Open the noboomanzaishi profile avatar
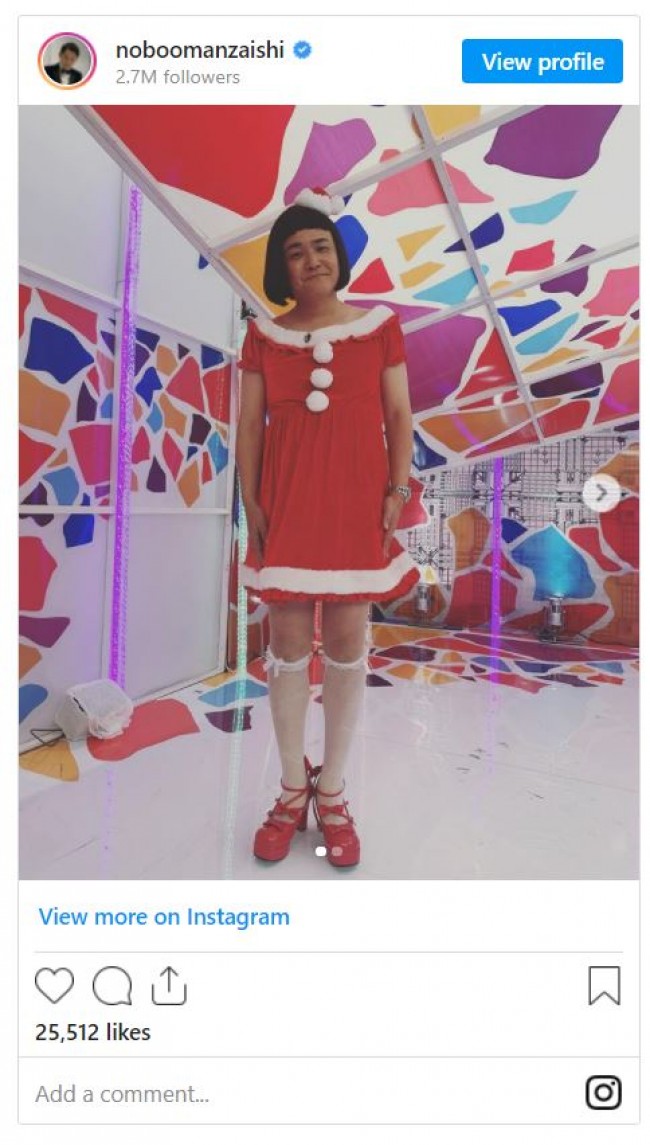This screenshot has height=1145, width=650. point(67,62)
